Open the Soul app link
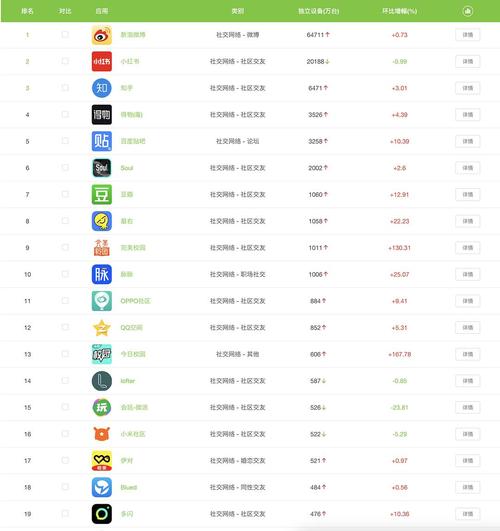500x531 pixels. point(127,168)
